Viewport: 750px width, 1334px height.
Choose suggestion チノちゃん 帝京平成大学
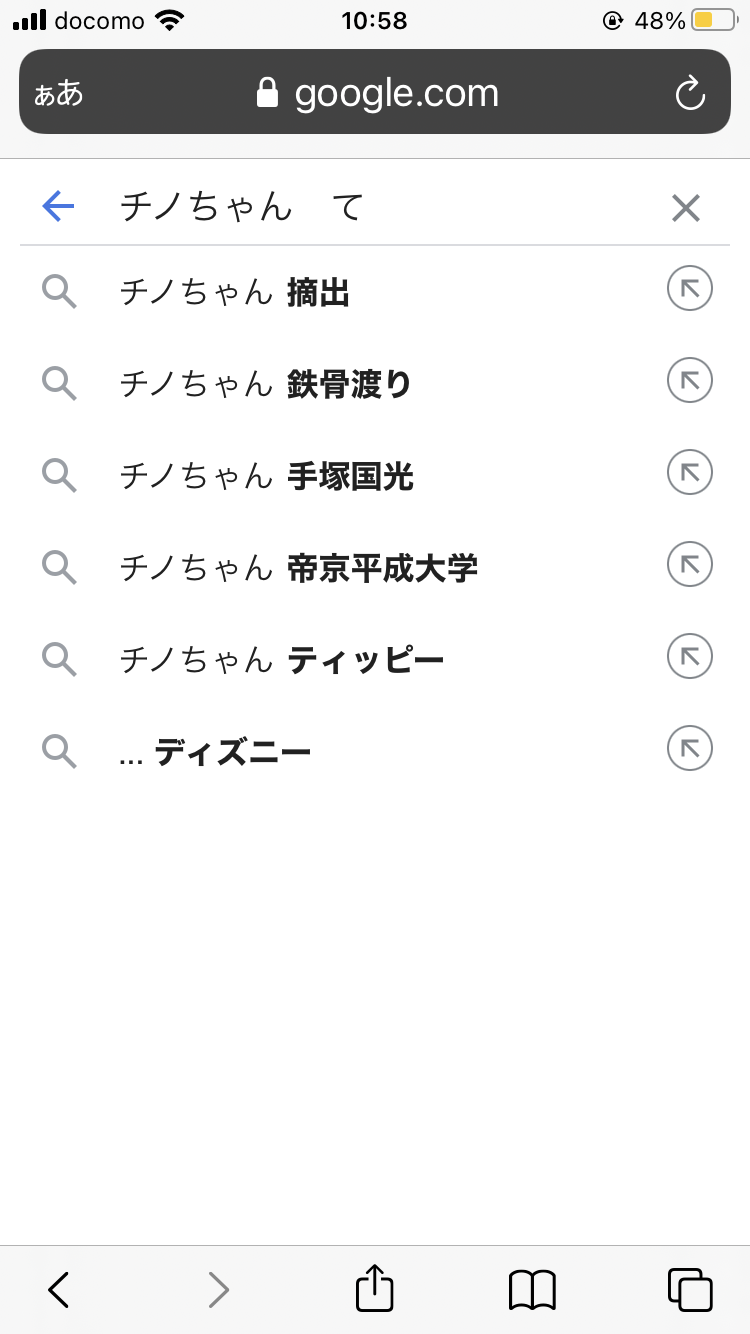click(x=298, y=568)
